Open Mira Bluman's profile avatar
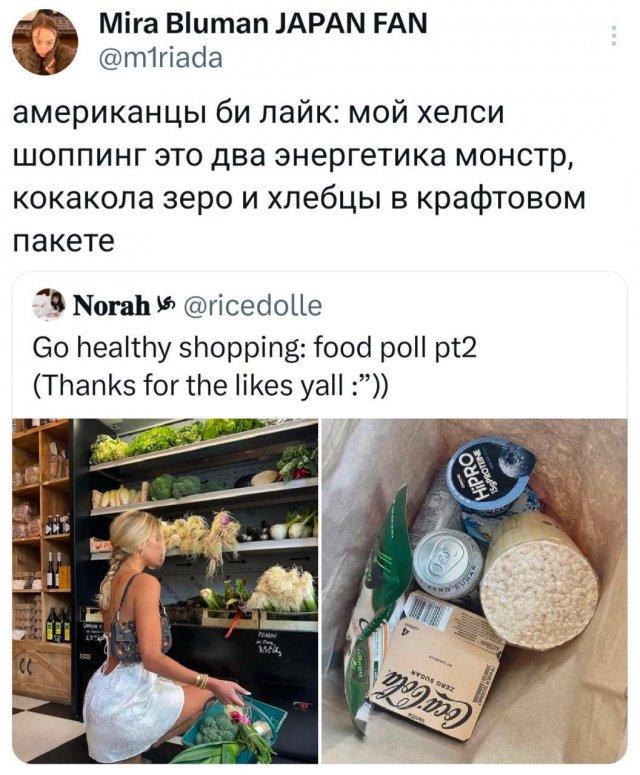This screenshot has width=640, height=775. pos(45,42)
